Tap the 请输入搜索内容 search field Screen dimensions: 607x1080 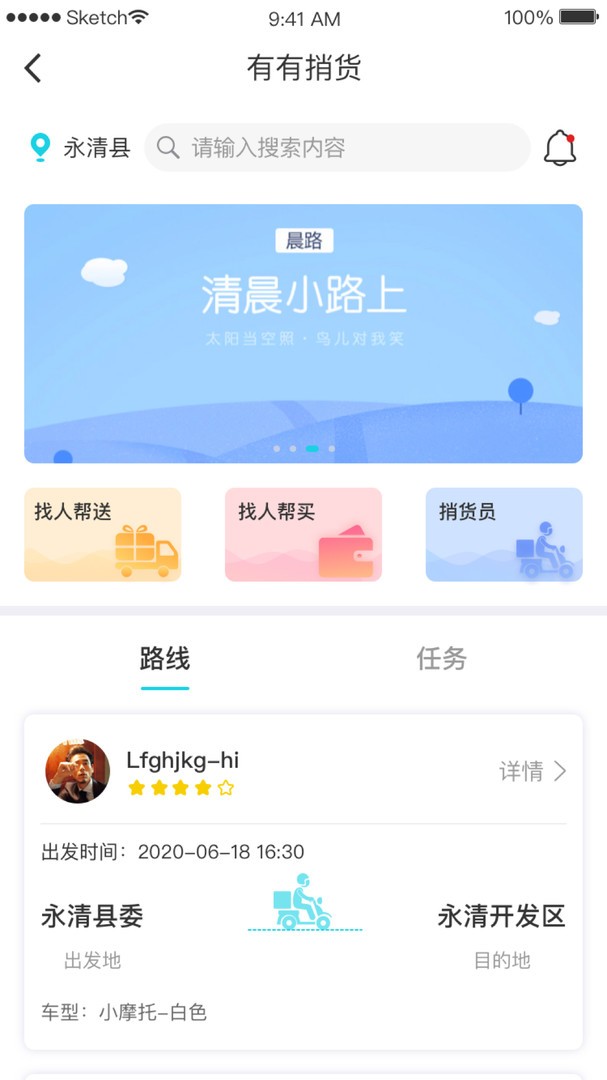point(337,148)
